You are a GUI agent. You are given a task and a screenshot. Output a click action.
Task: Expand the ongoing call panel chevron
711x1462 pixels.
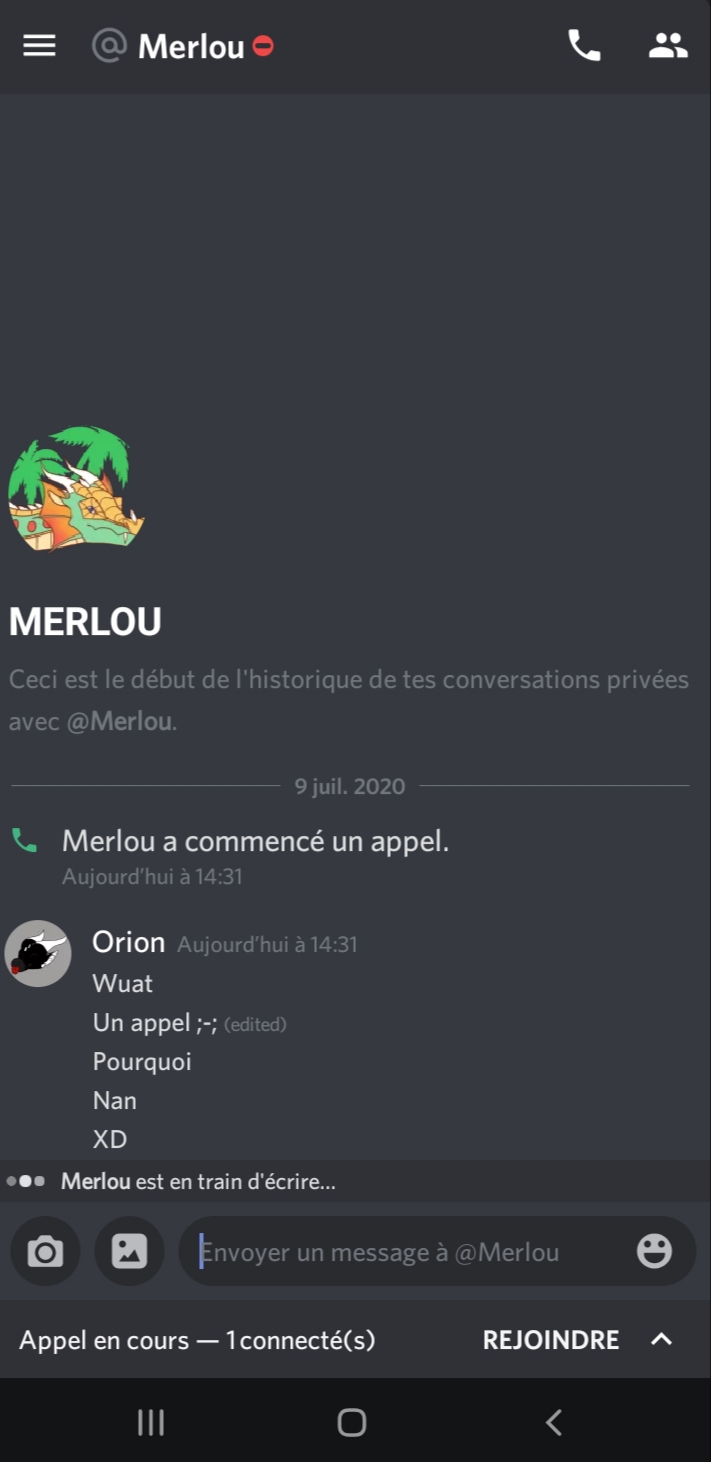661,1340
